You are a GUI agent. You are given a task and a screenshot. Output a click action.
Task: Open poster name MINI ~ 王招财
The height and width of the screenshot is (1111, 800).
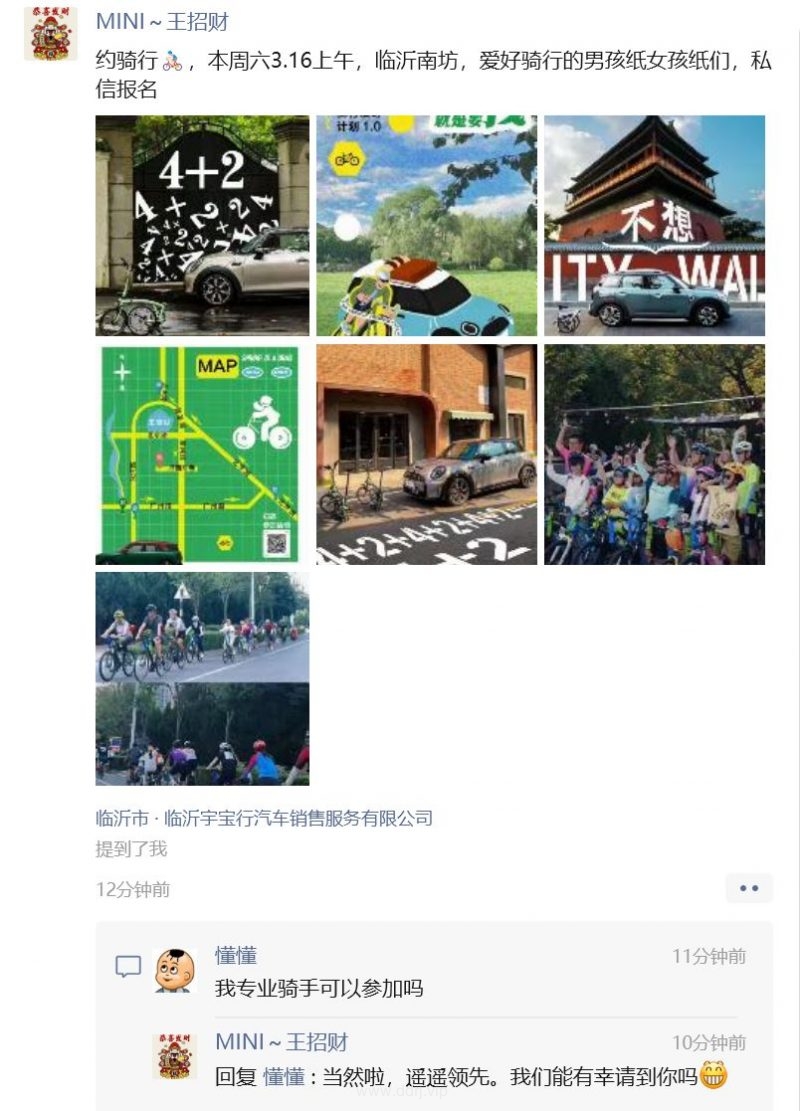162,21
